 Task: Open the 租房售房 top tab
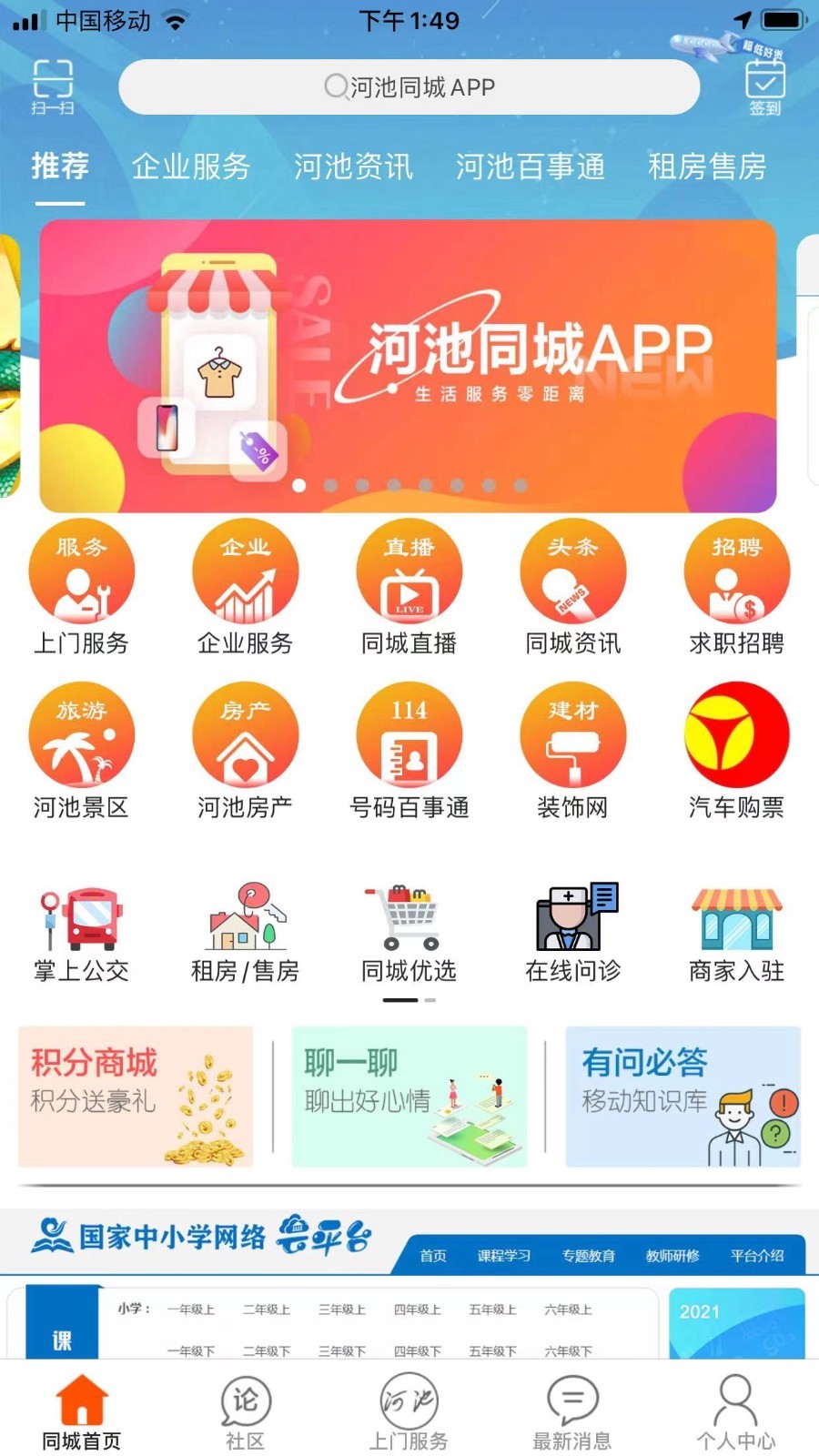(x=706, y=167)
